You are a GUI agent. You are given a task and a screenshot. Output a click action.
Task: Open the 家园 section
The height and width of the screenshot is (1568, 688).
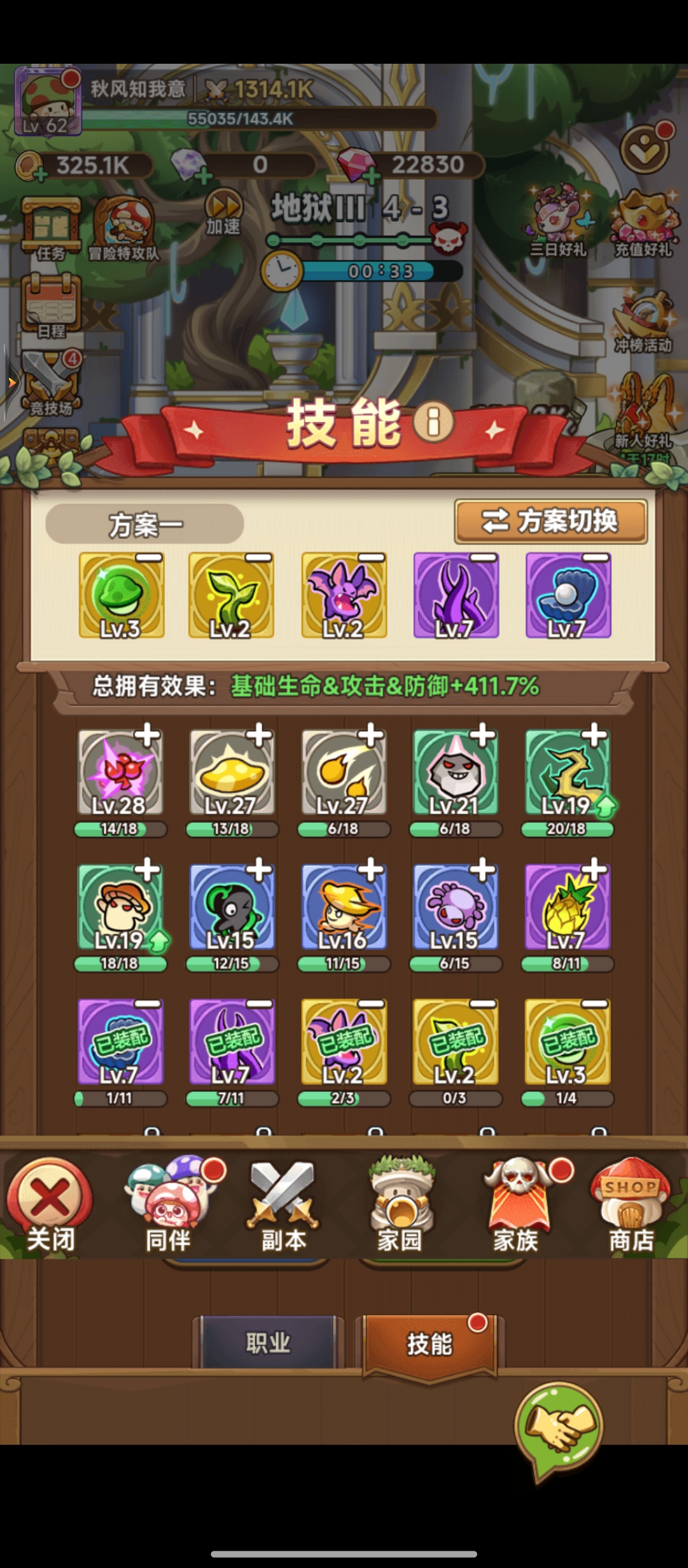click(400, 1205)
